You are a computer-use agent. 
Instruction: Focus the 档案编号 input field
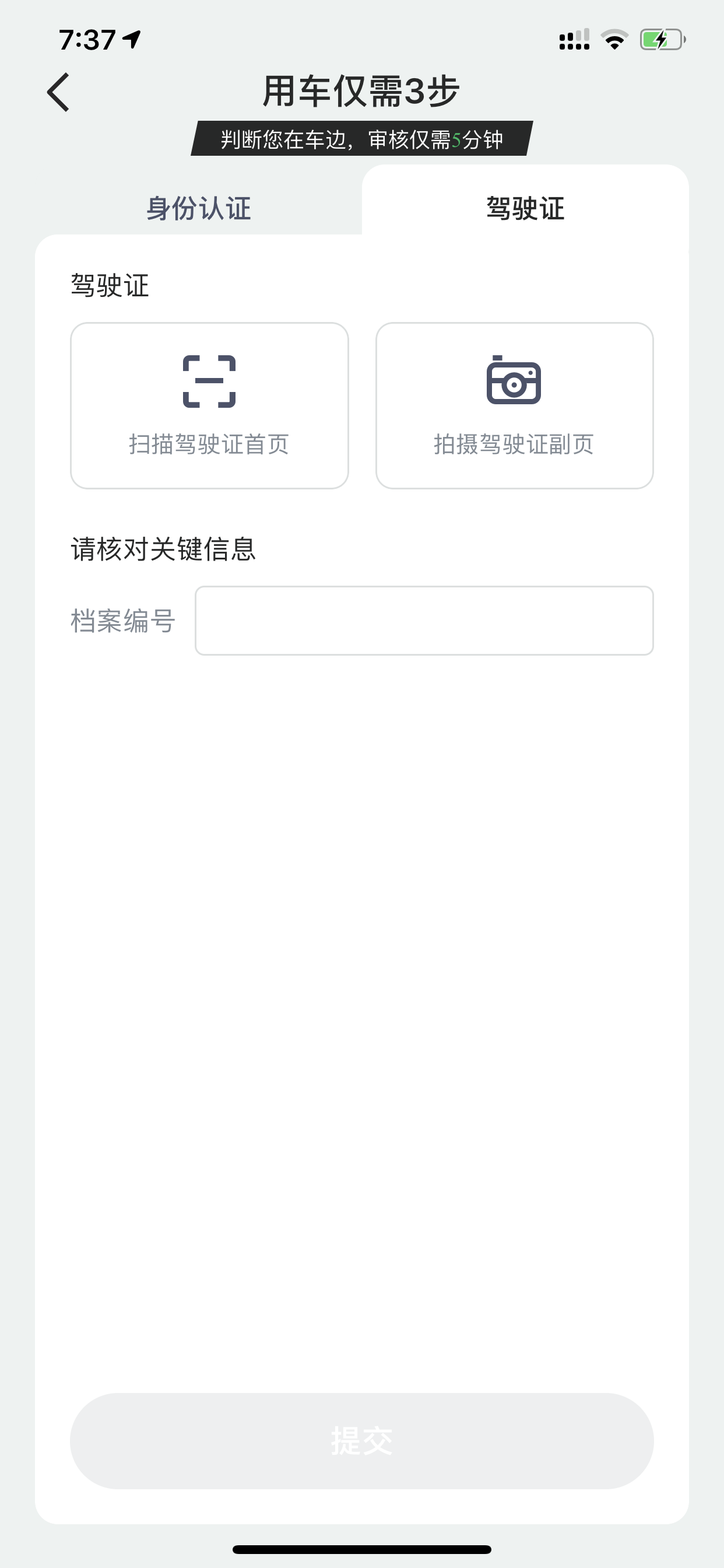pos(424,620)
